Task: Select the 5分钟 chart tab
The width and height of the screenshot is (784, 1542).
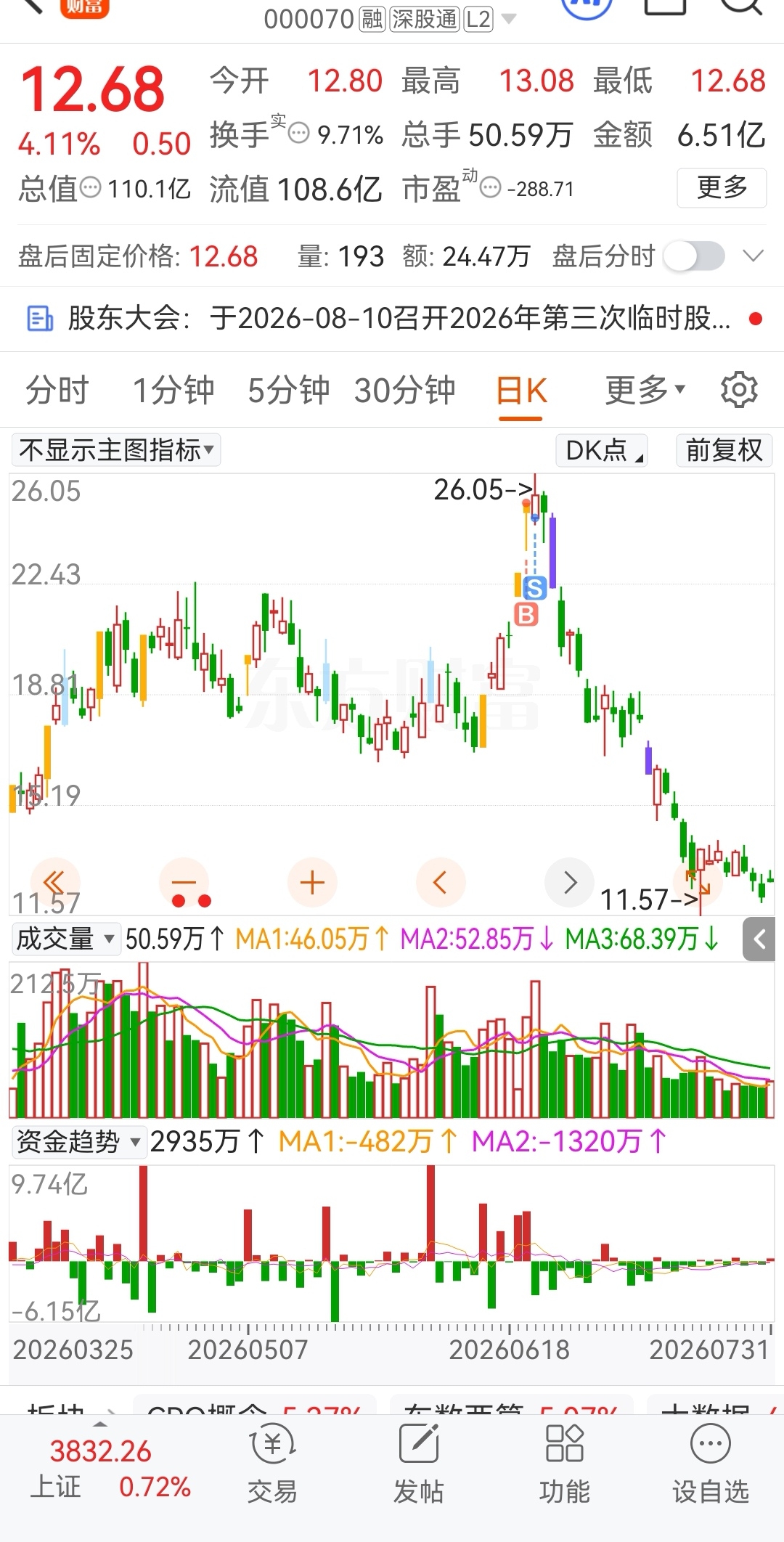Action: pos(289,391)
